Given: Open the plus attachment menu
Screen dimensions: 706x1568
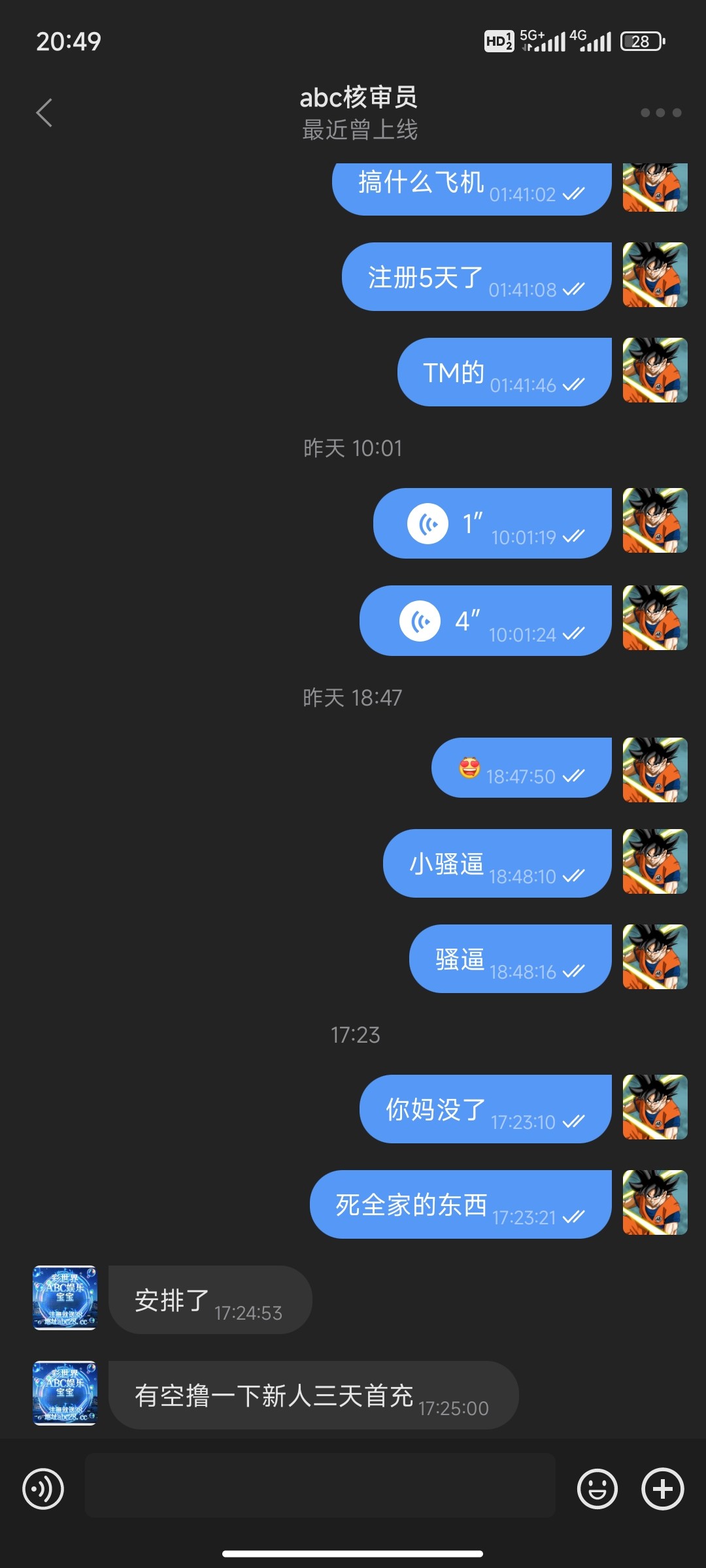Looking at the screenshot, I should pos(662,1489).
